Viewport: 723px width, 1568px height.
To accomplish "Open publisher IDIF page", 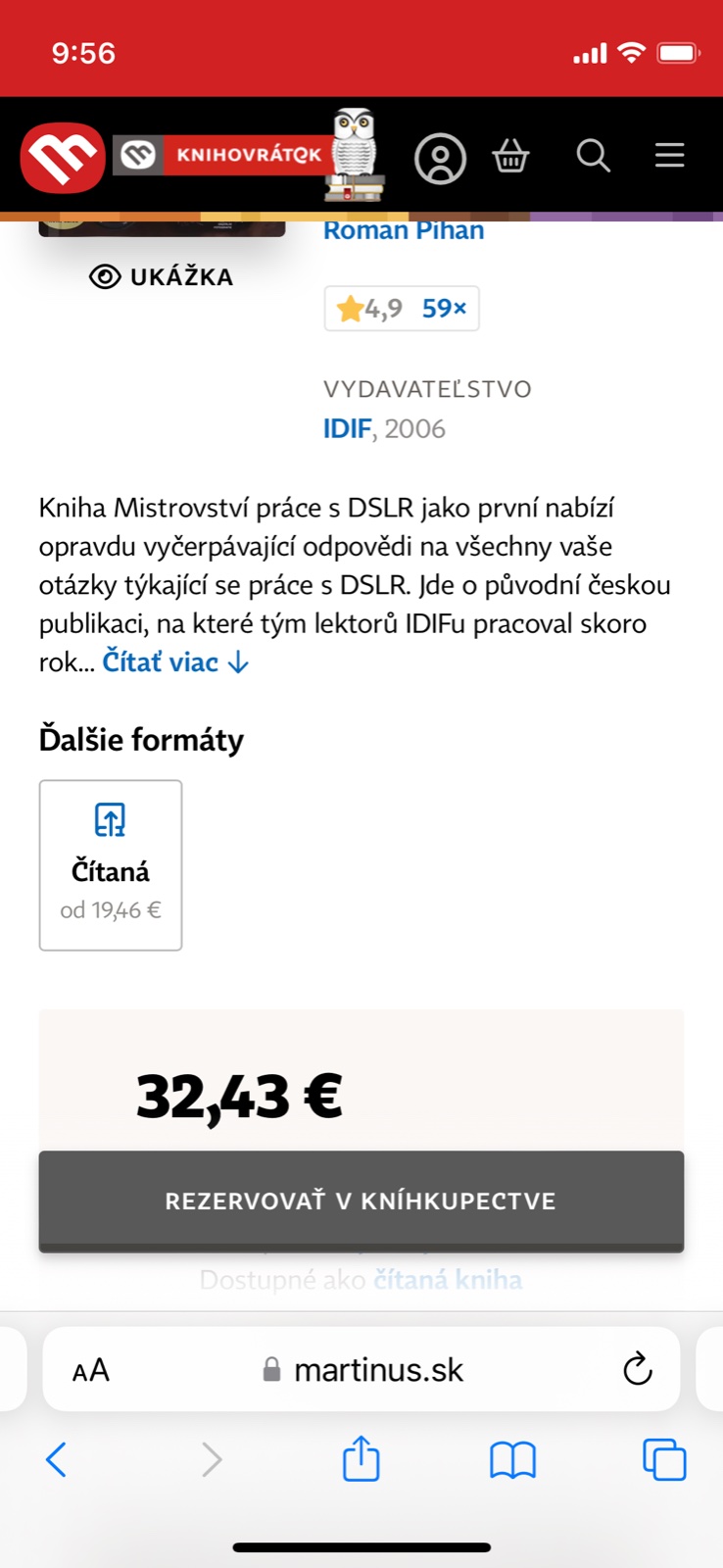I will point(348,429).
